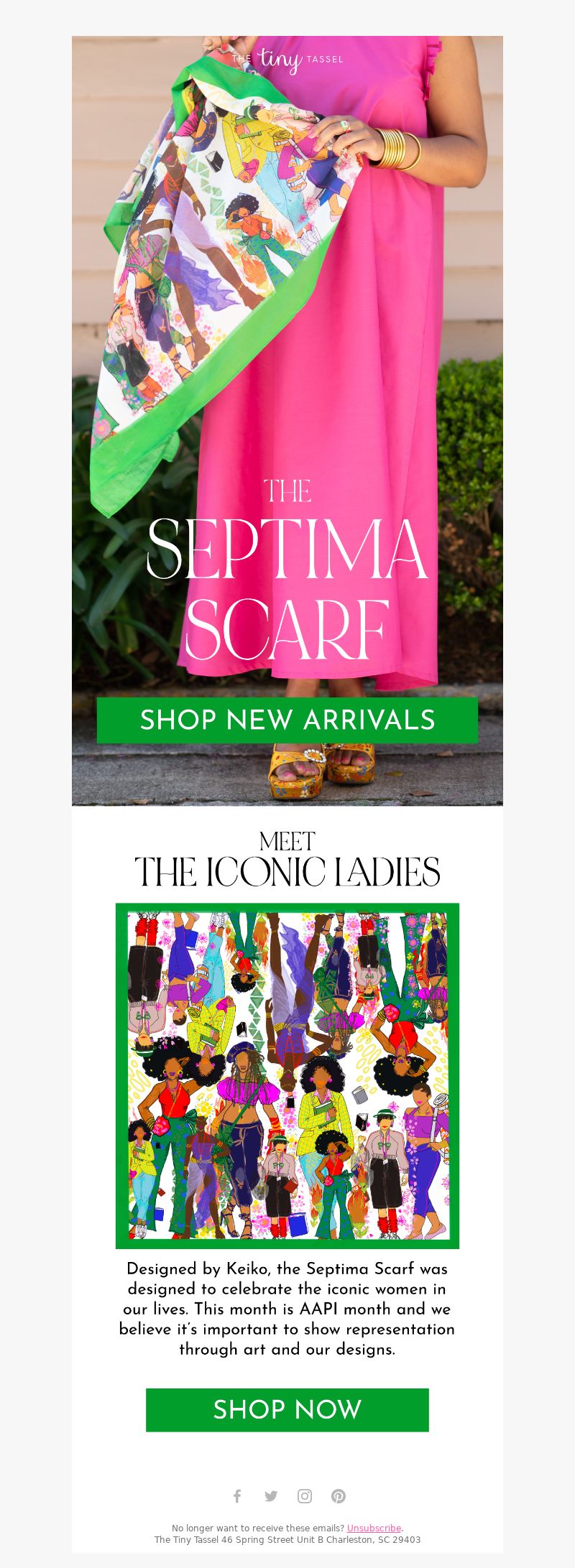
Task: Tap the green Shop Now button
Action: [287, 1409]
